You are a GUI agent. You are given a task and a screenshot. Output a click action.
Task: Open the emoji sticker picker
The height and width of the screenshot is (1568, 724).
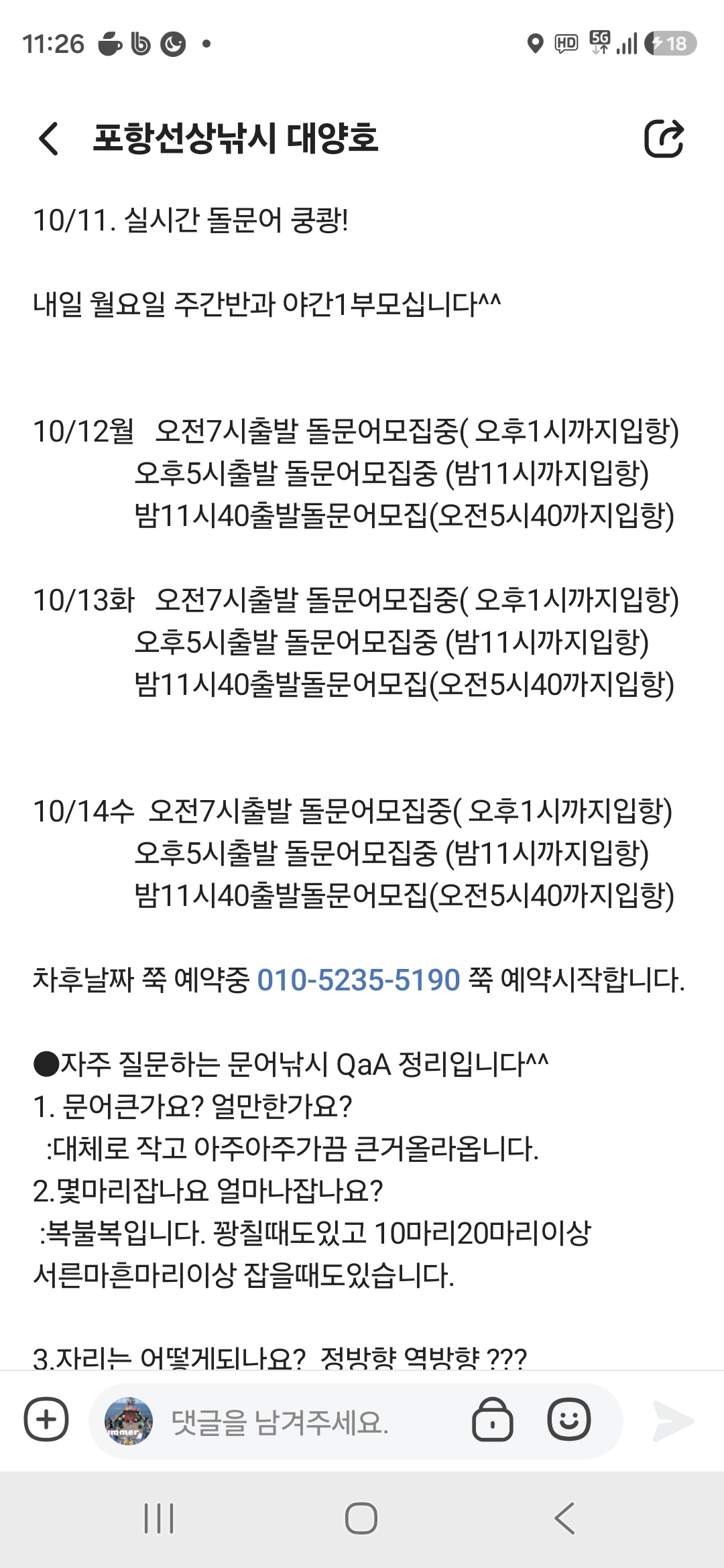click(x=569, y=1420)
